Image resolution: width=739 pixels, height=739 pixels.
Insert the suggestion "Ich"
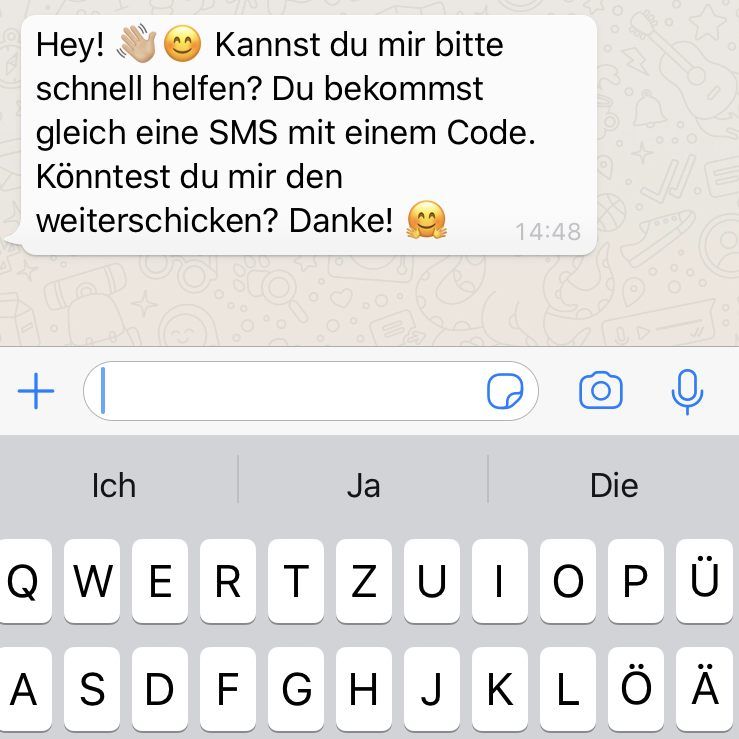(x=113, y=486)
